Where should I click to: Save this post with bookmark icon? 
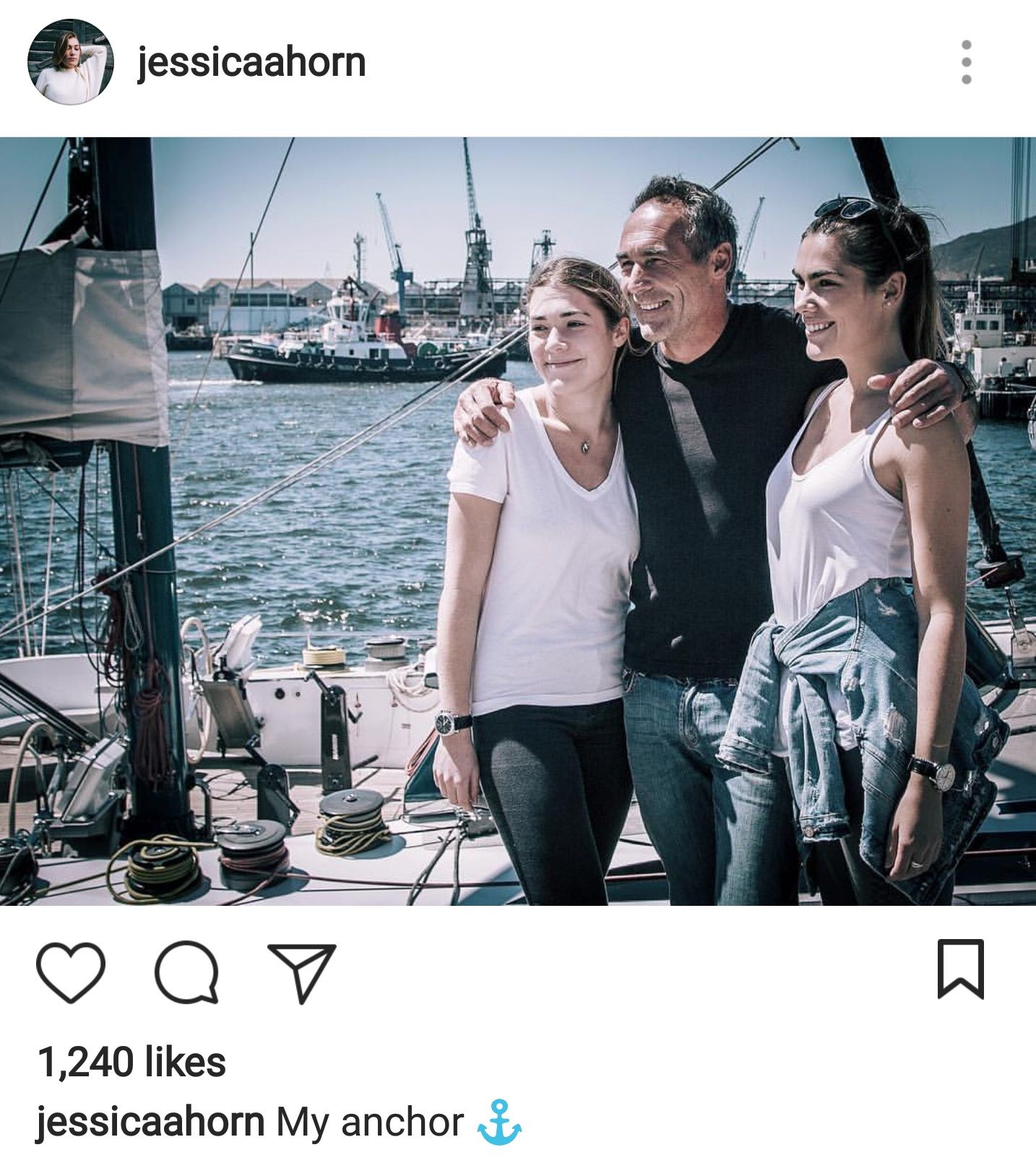pos(960,969)
